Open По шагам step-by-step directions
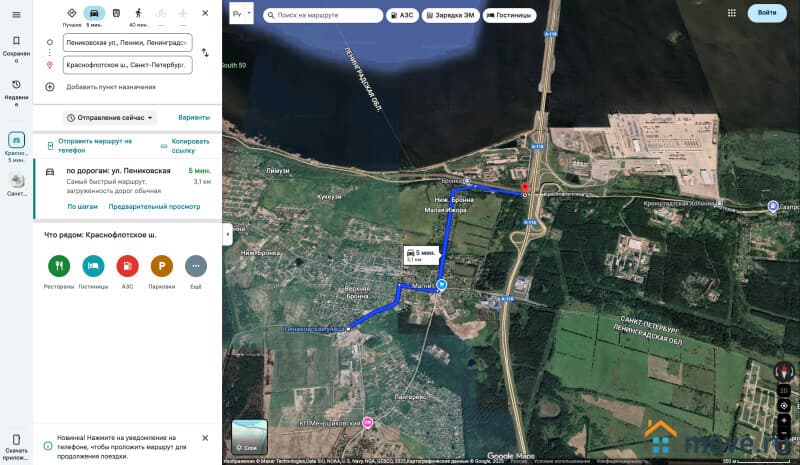The width and height of the screenshot is (800, 465). click(82, 206)
